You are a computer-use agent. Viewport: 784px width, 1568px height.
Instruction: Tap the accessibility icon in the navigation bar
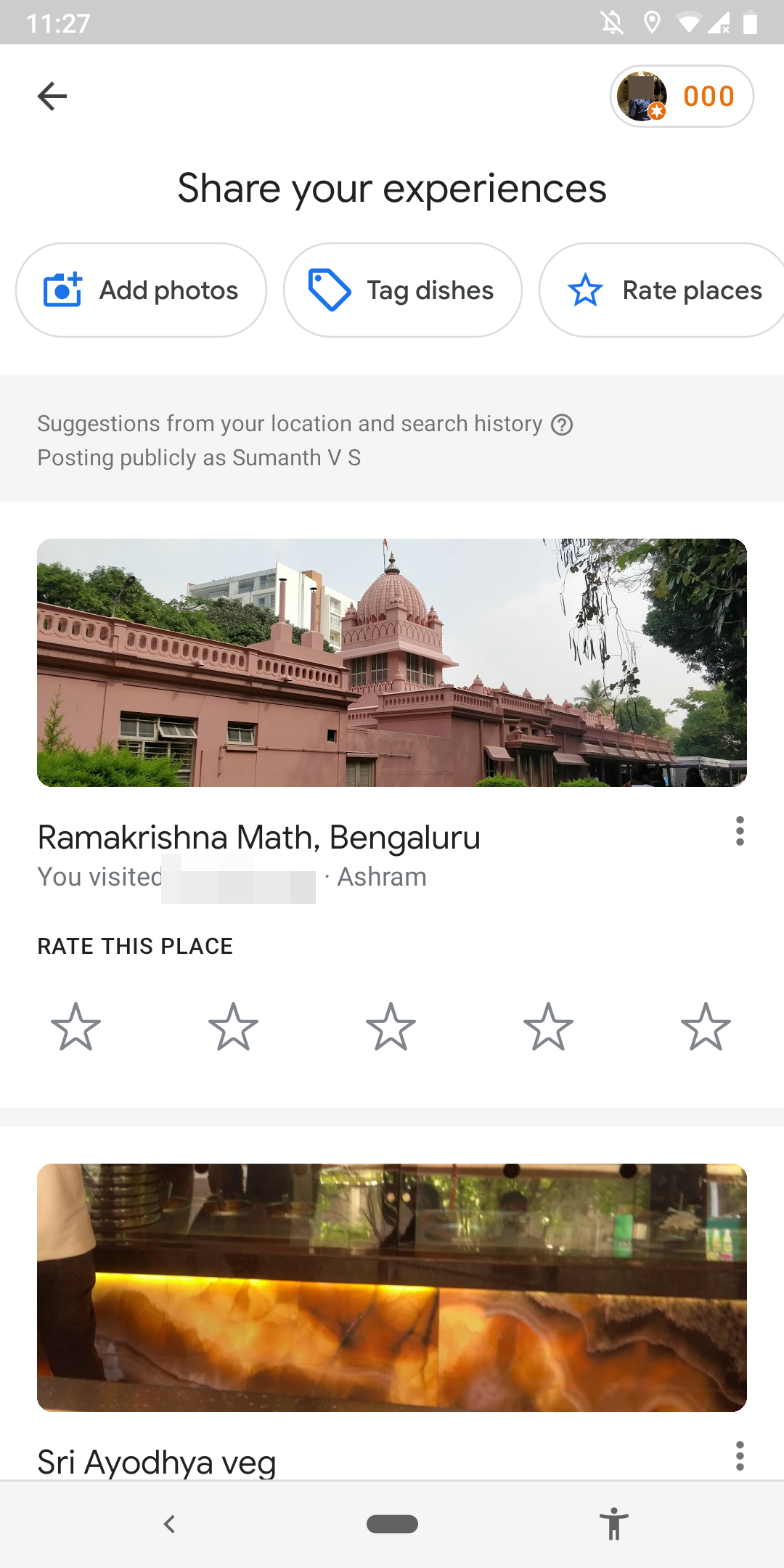613,1524
